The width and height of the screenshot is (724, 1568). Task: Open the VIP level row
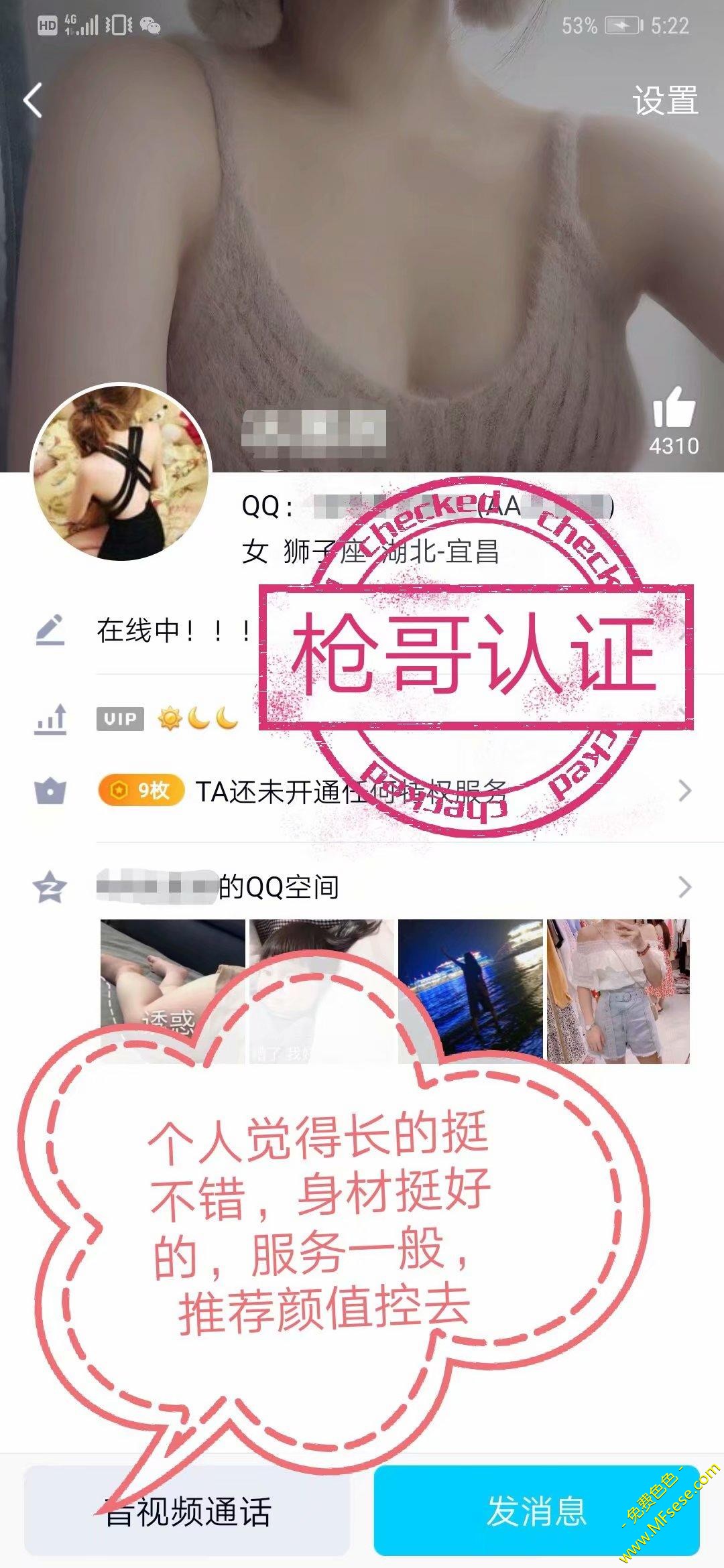(168, 719)
